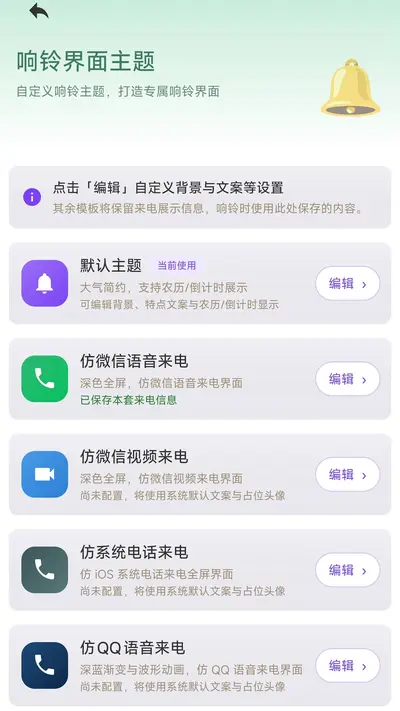Edit the 仿系统电话来电 theme
This screenshot has height=711, width=400.
(347, 570)
